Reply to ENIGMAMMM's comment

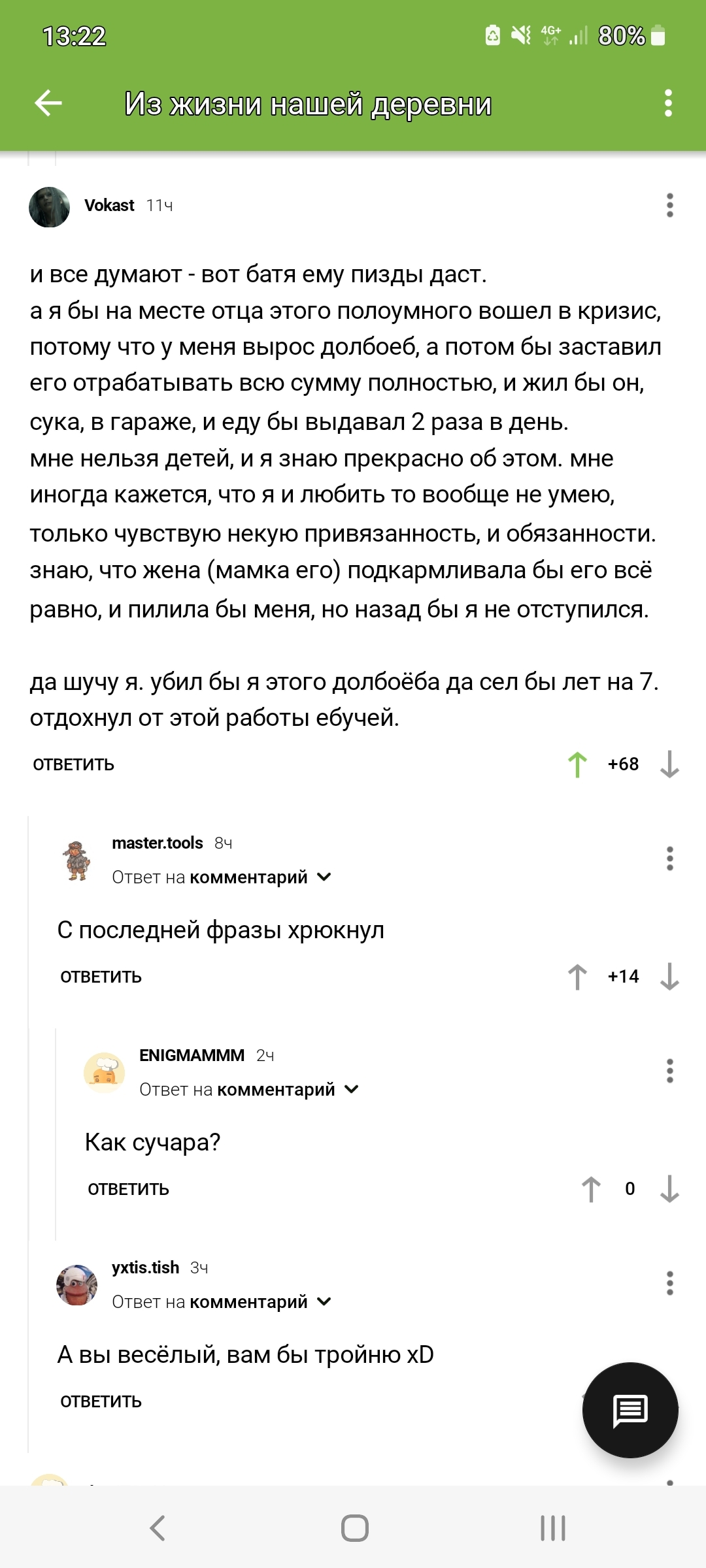coord(129,1189)
